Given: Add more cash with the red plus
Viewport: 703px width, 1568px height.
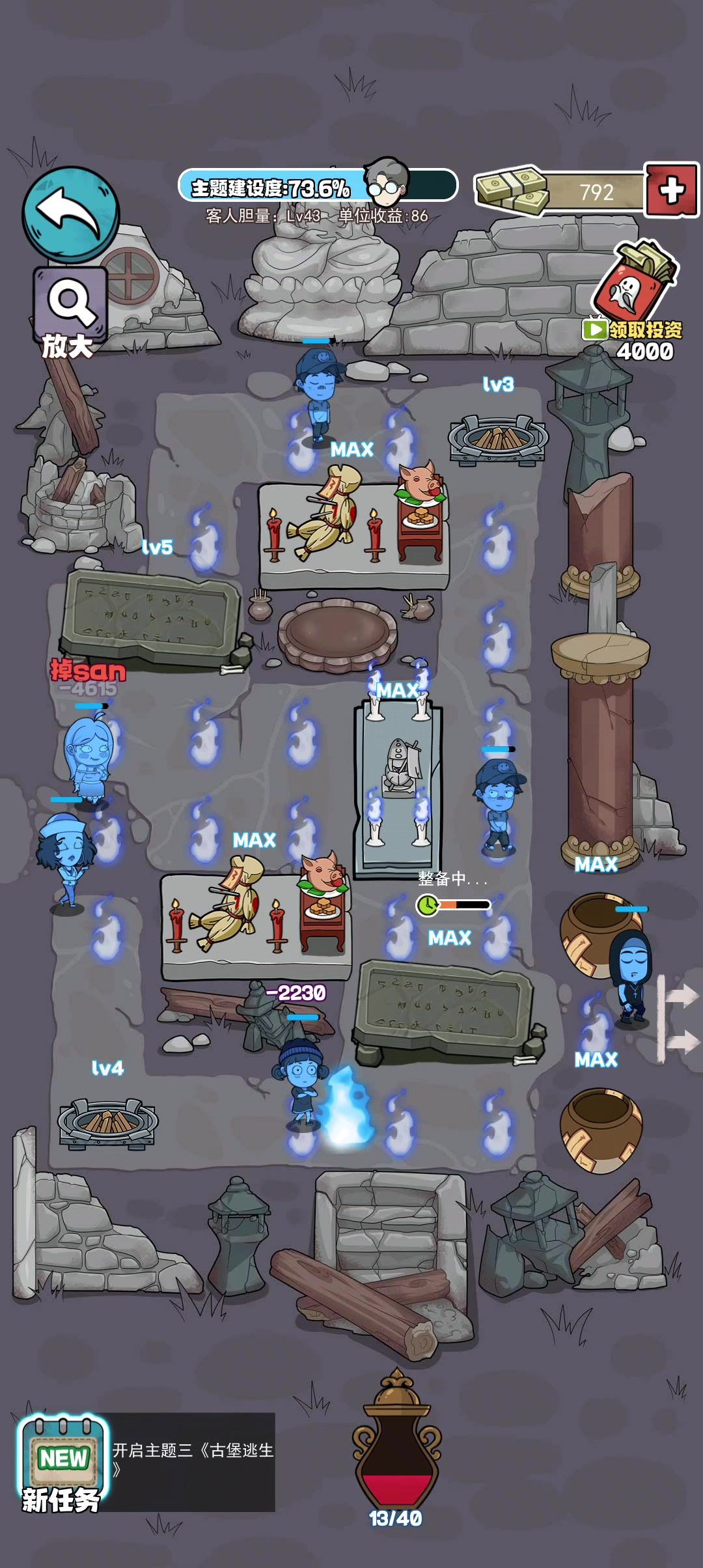Looking at the screenshot, I should click(672, 190).
